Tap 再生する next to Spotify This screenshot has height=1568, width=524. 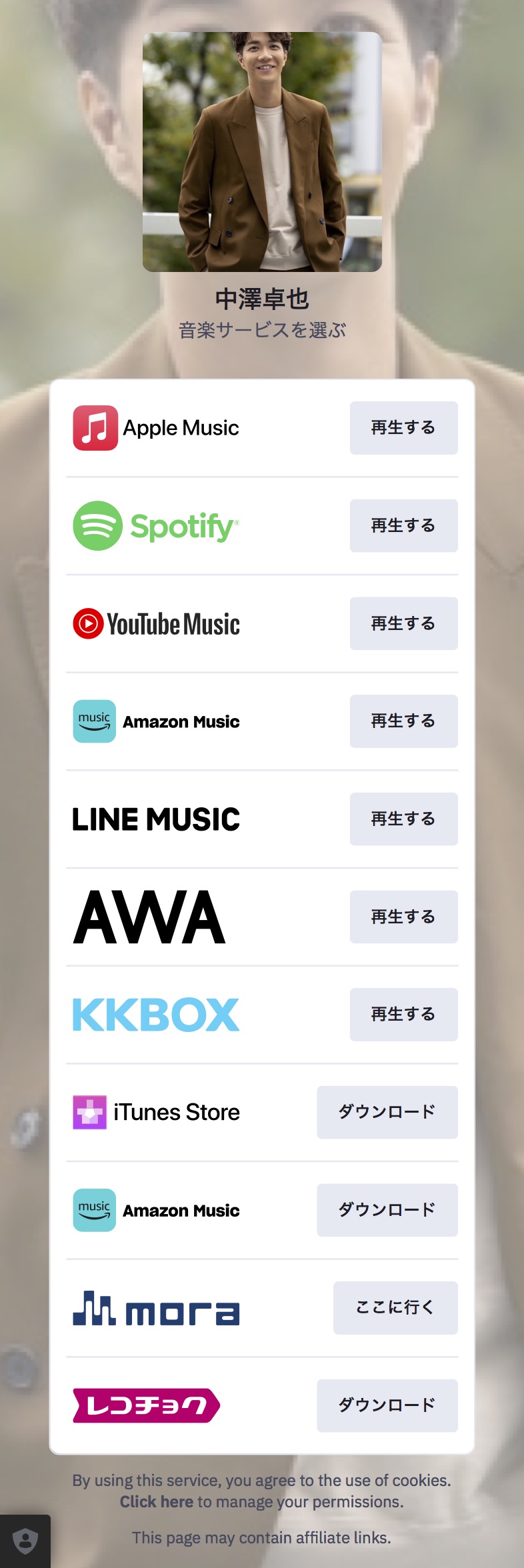pyautogui.click(x=403, y=525)
